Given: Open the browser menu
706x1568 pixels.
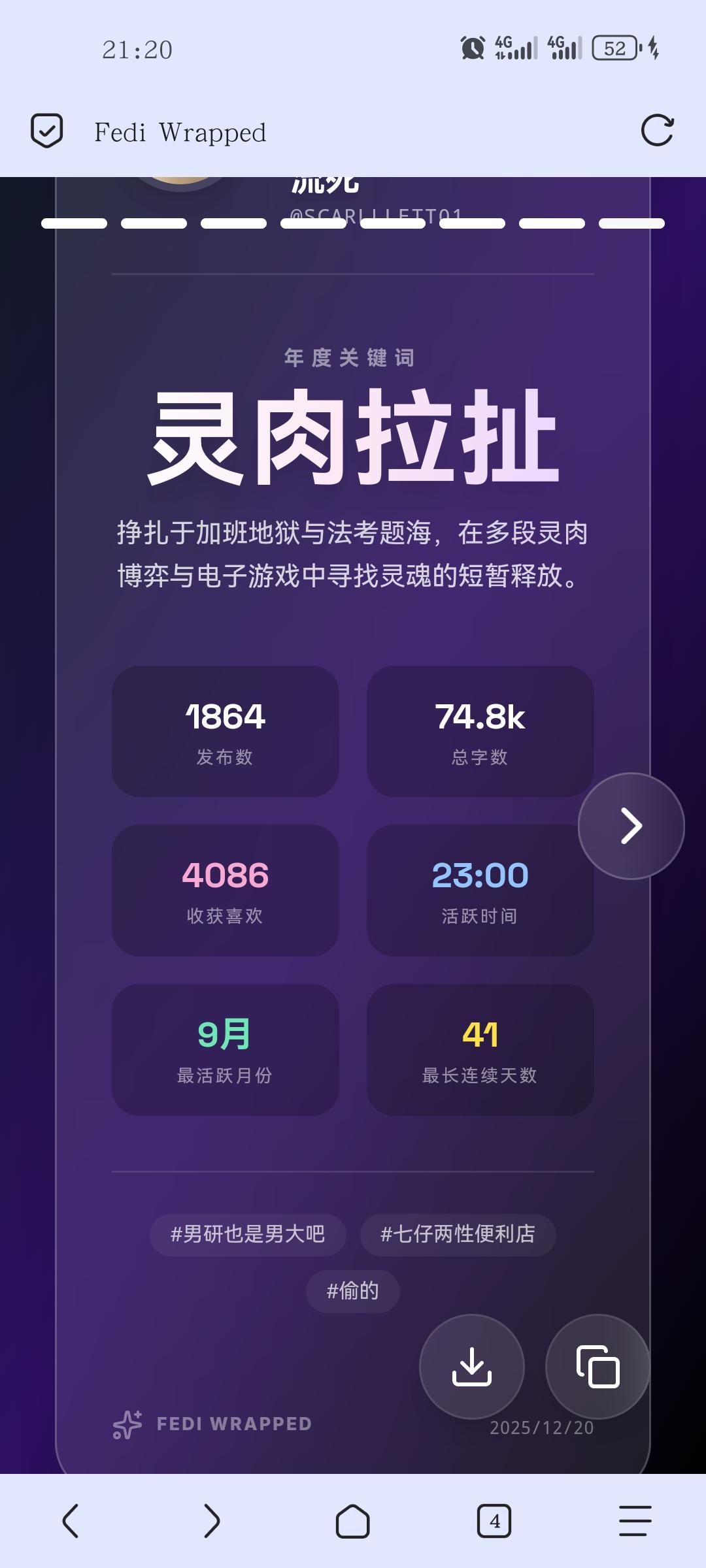Looking at the screenshot, I should coord(635,1521).
